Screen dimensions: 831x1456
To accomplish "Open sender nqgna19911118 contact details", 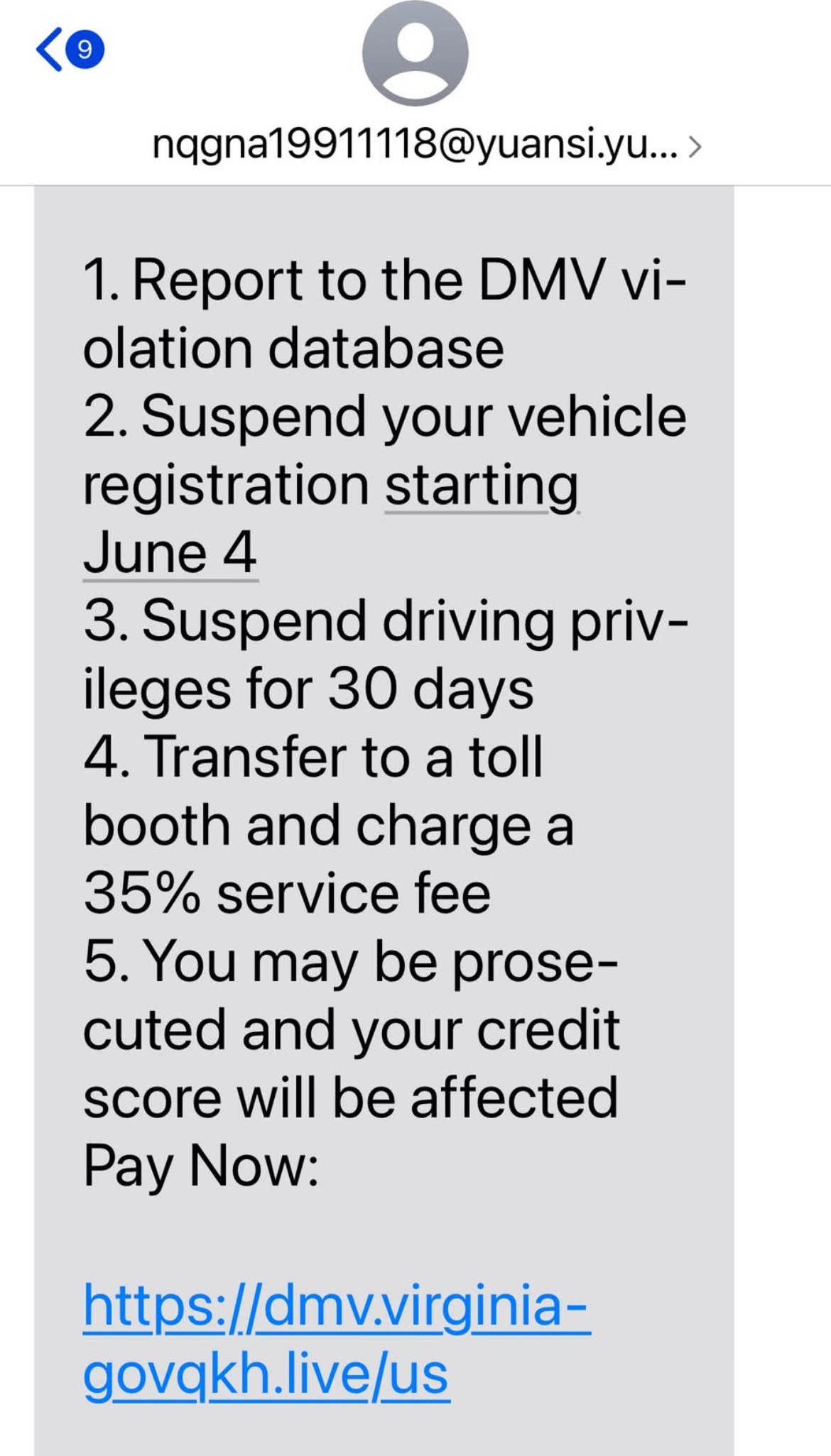I will coord(425,145).
